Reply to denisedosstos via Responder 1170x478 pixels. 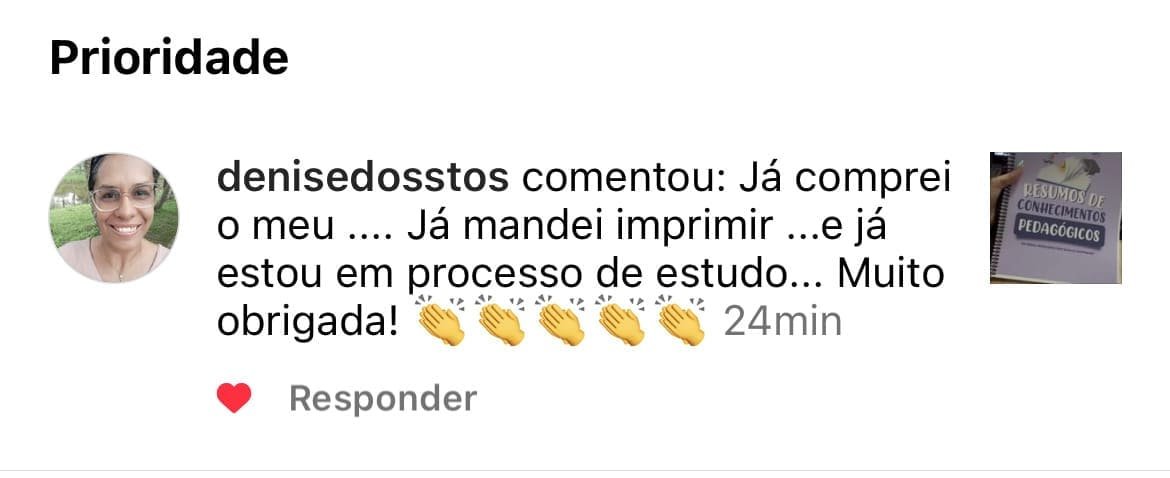pyautogui.click(x=382, y=399)
